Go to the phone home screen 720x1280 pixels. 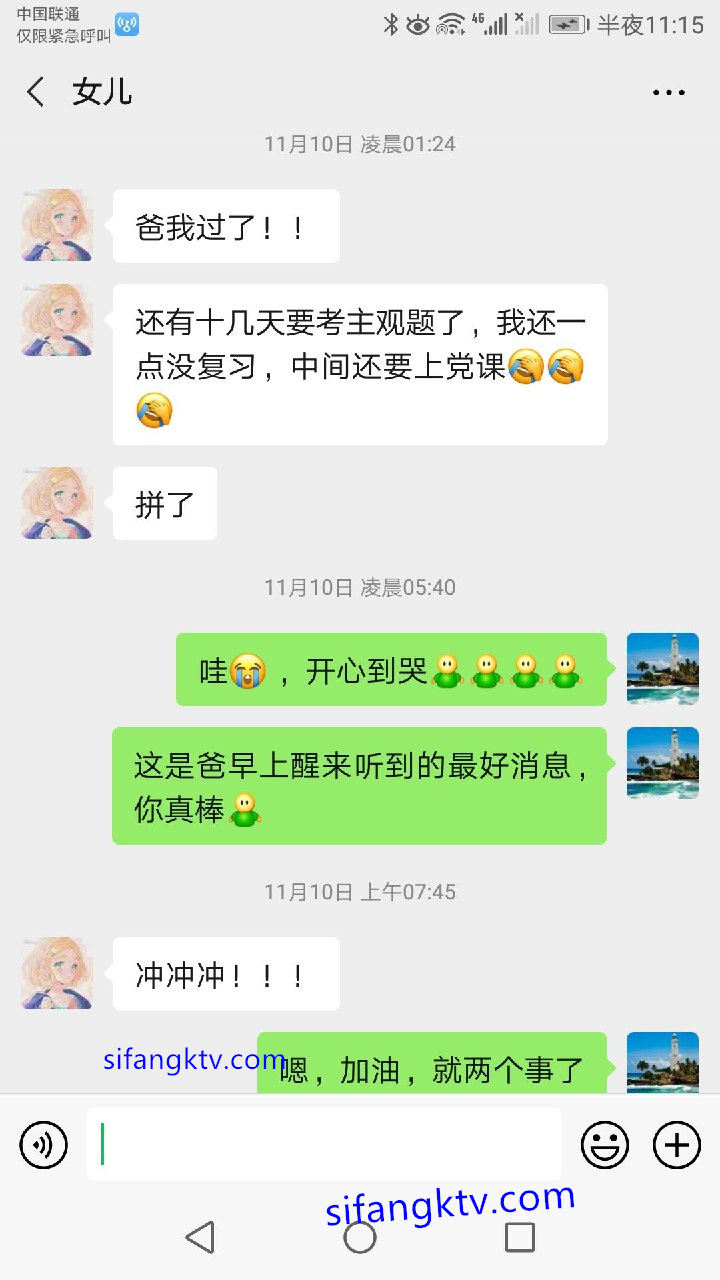360,1237
